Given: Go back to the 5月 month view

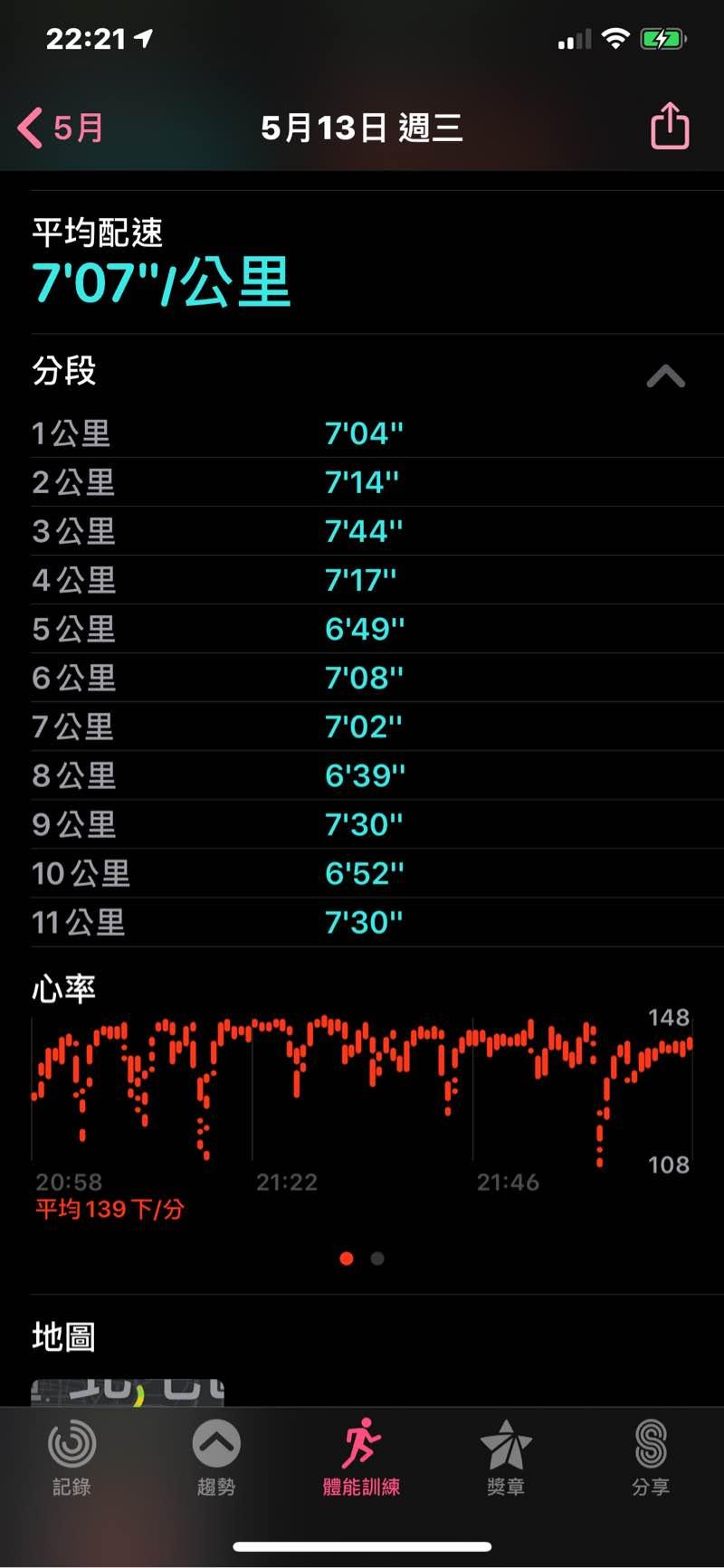Looking at the screenshot, I should [x=60, y=128].
